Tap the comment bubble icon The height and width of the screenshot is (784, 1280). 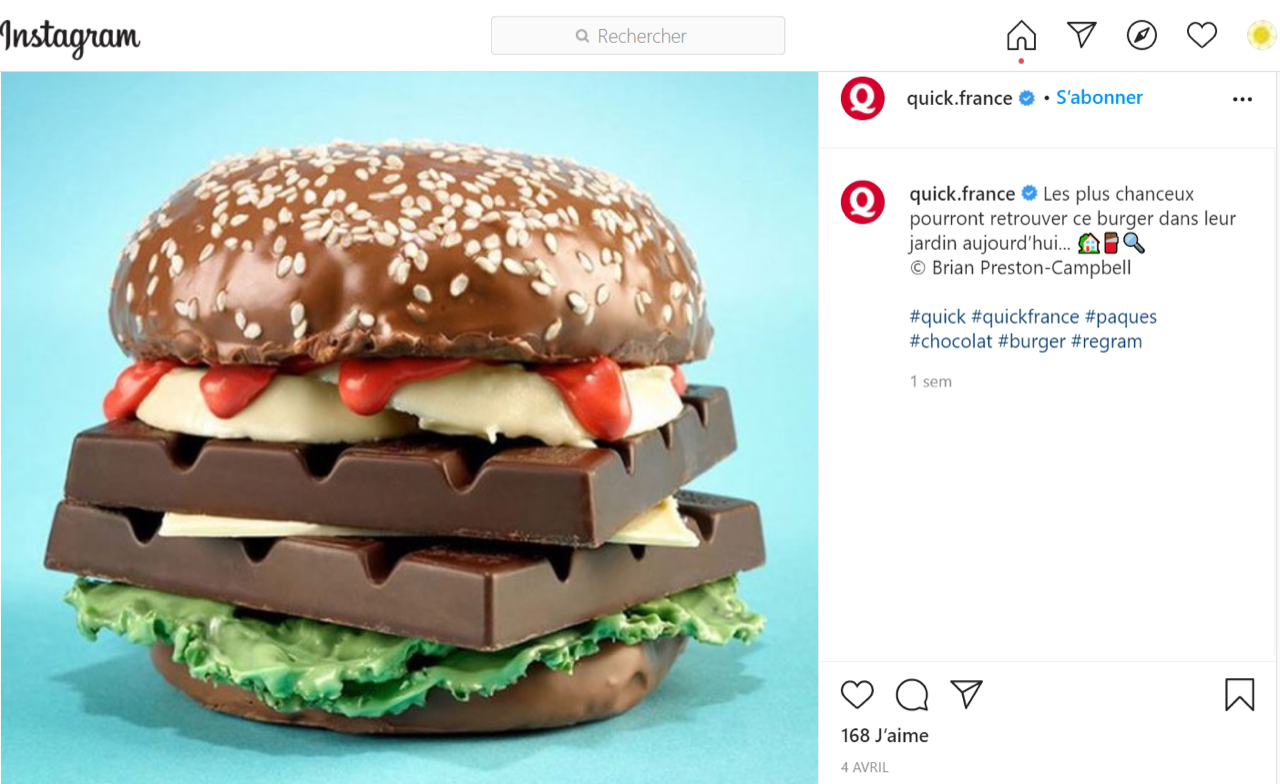tap(912, 694)
